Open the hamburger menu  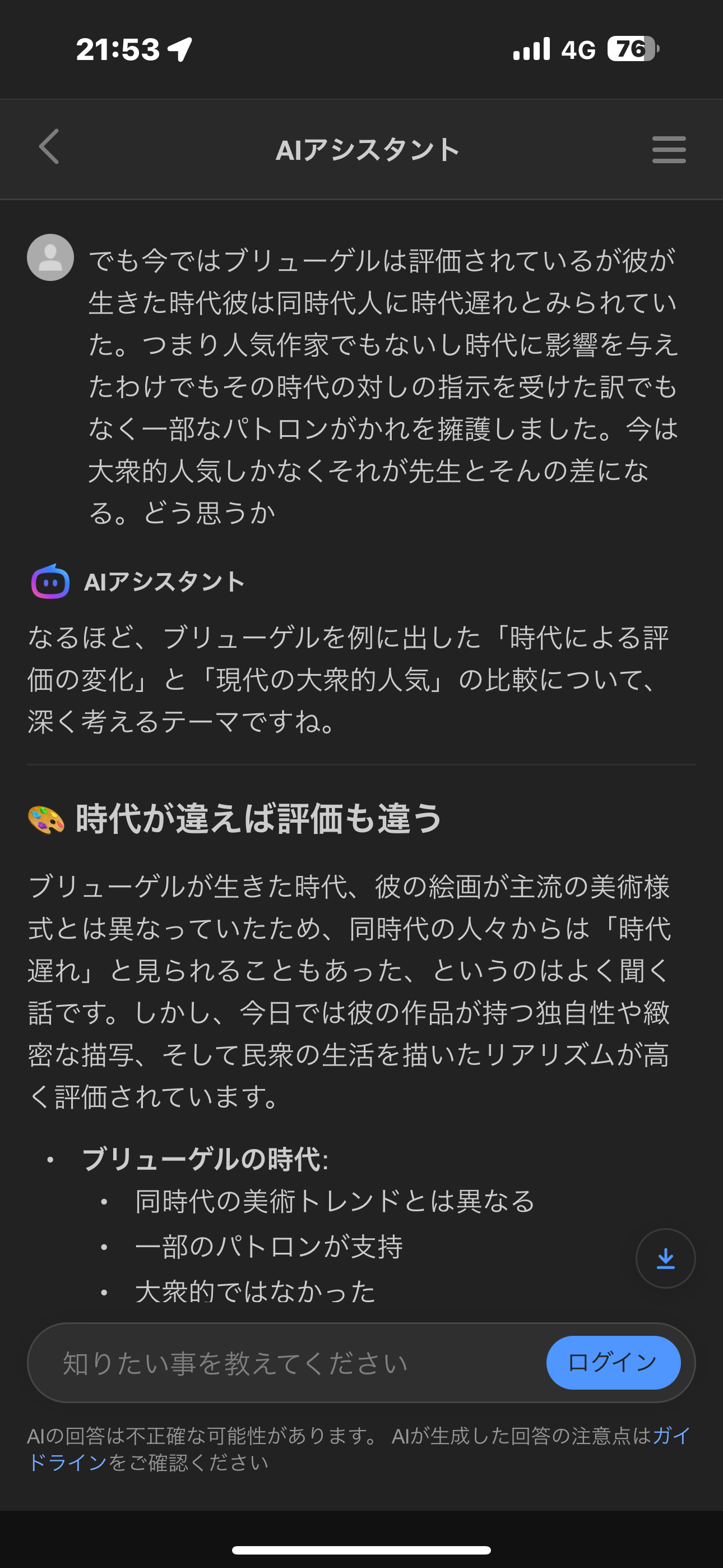pyautogui.click(x=668, y=150)
